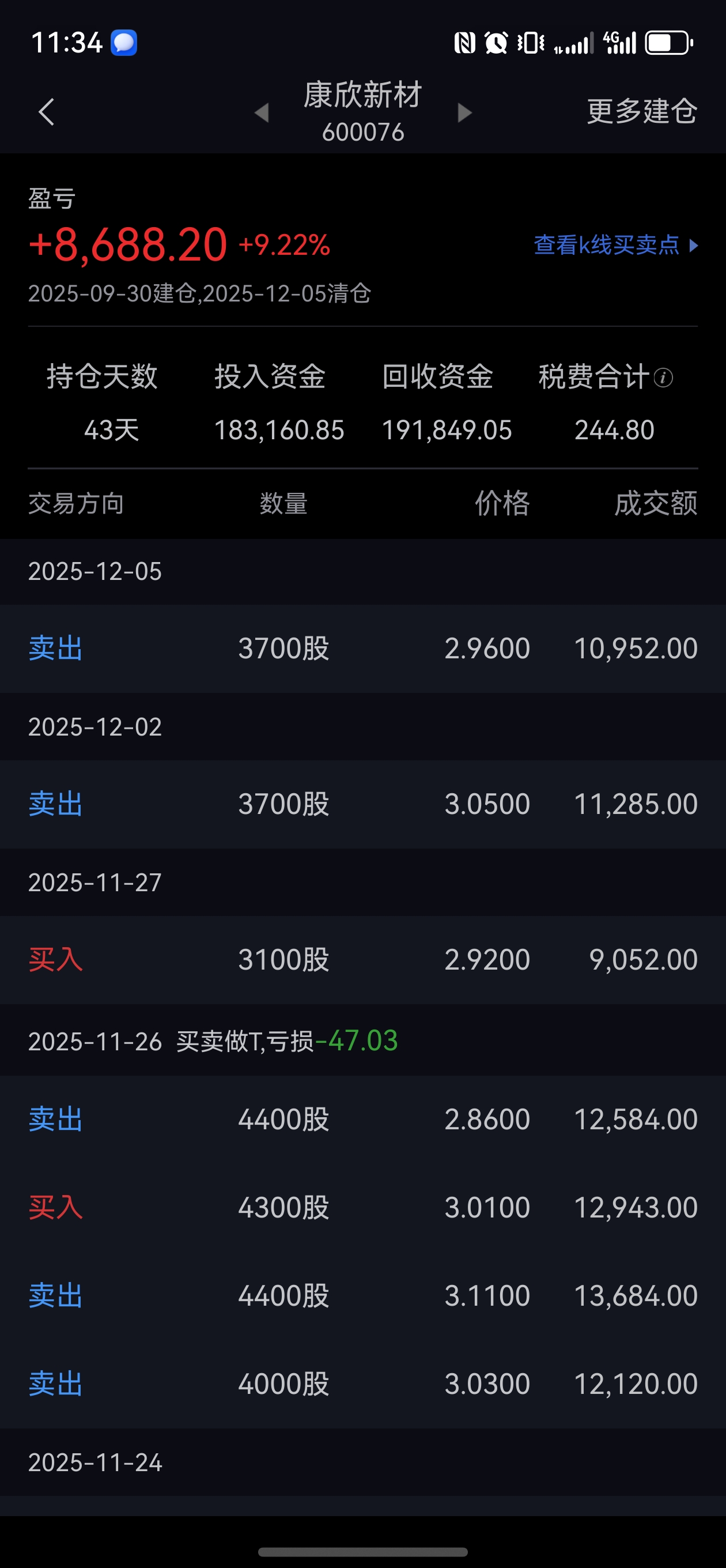
Task: Open 查看k线买卖点 link
Action: tap(616, 246)
